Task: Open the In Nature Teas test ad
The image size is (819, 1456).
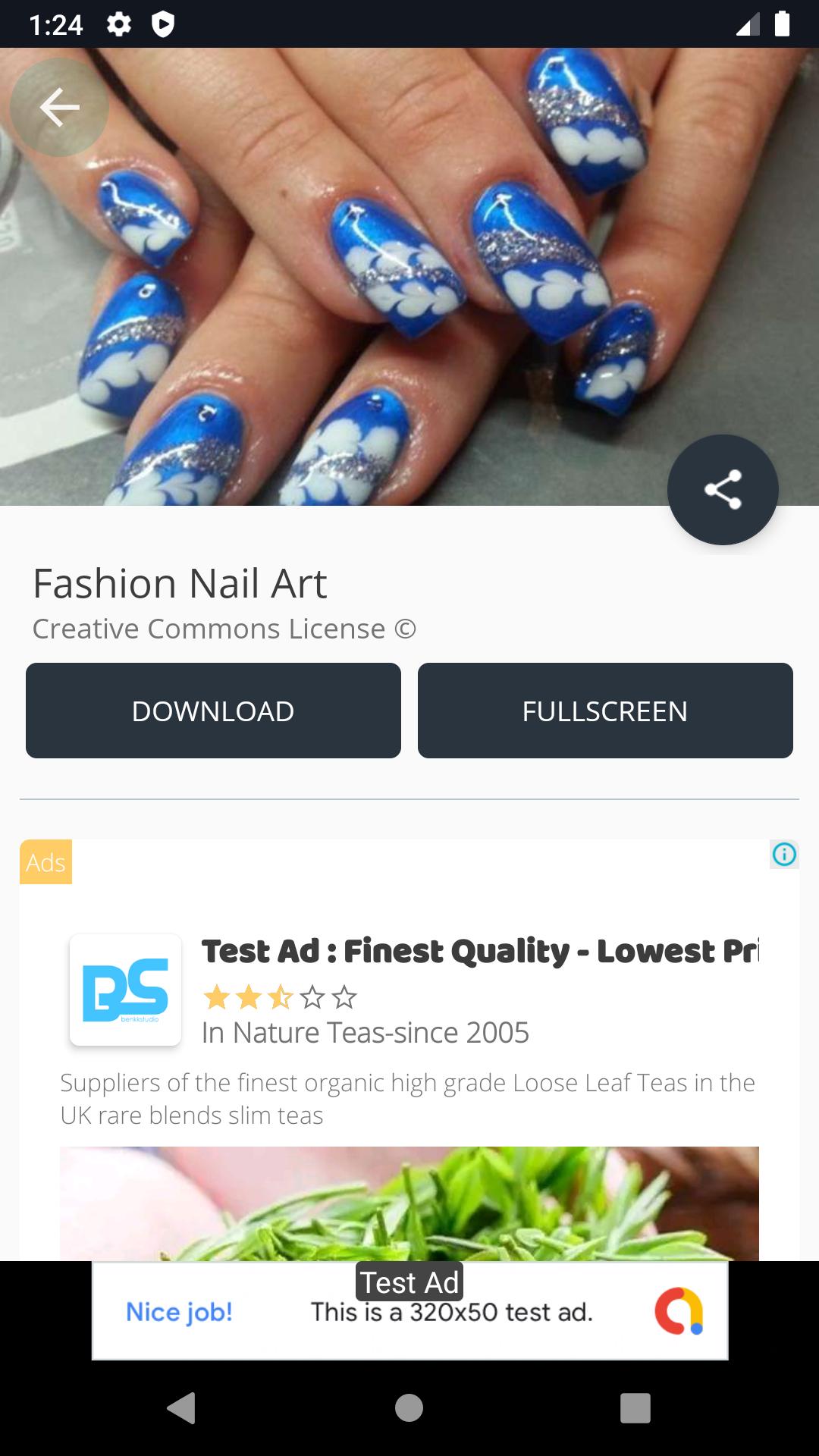Action: pyautogui.click(x=479, y=951)
